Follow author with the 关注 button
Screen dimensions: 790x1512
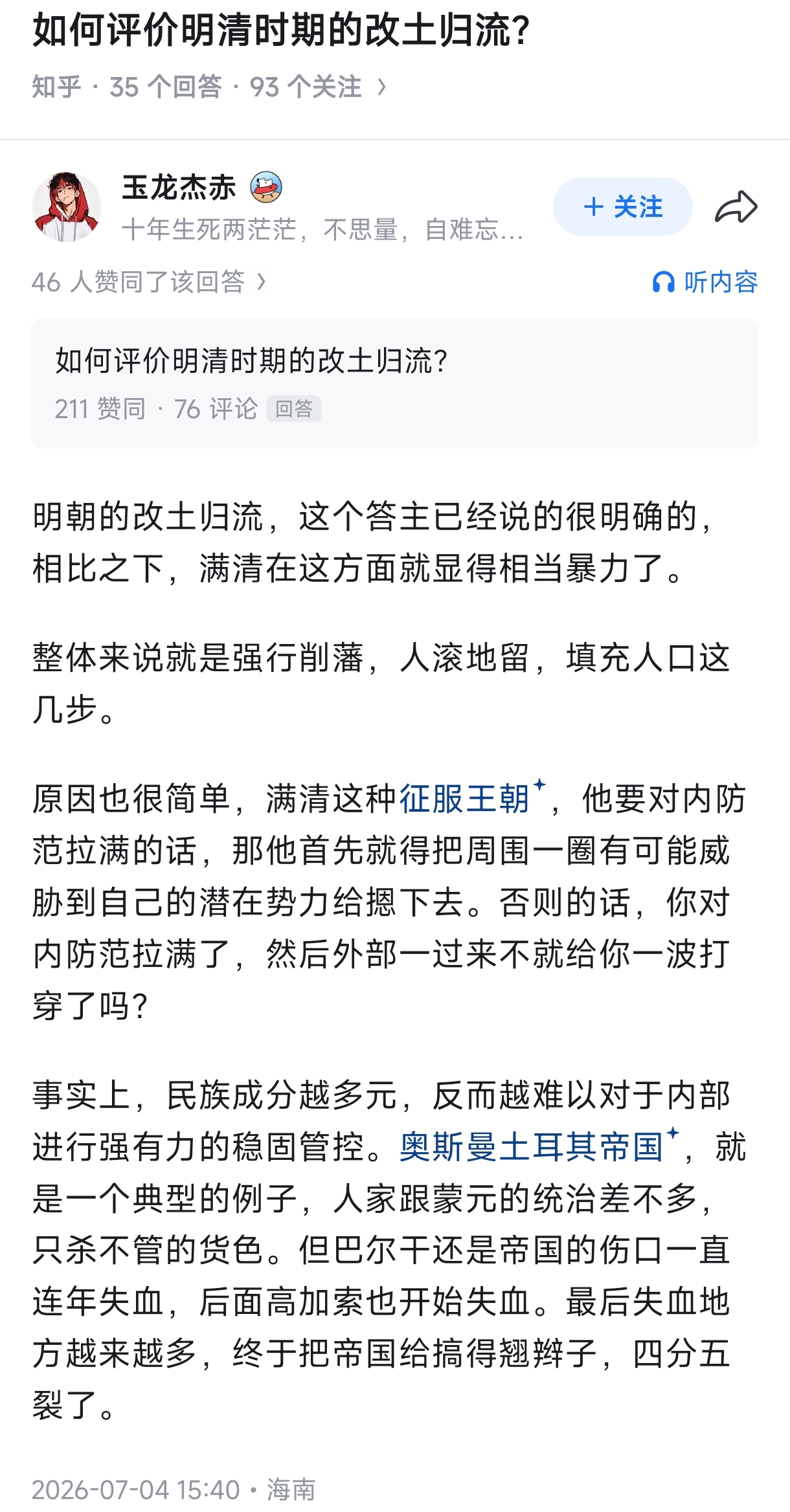pyautogui.click(x=622, y=206)
